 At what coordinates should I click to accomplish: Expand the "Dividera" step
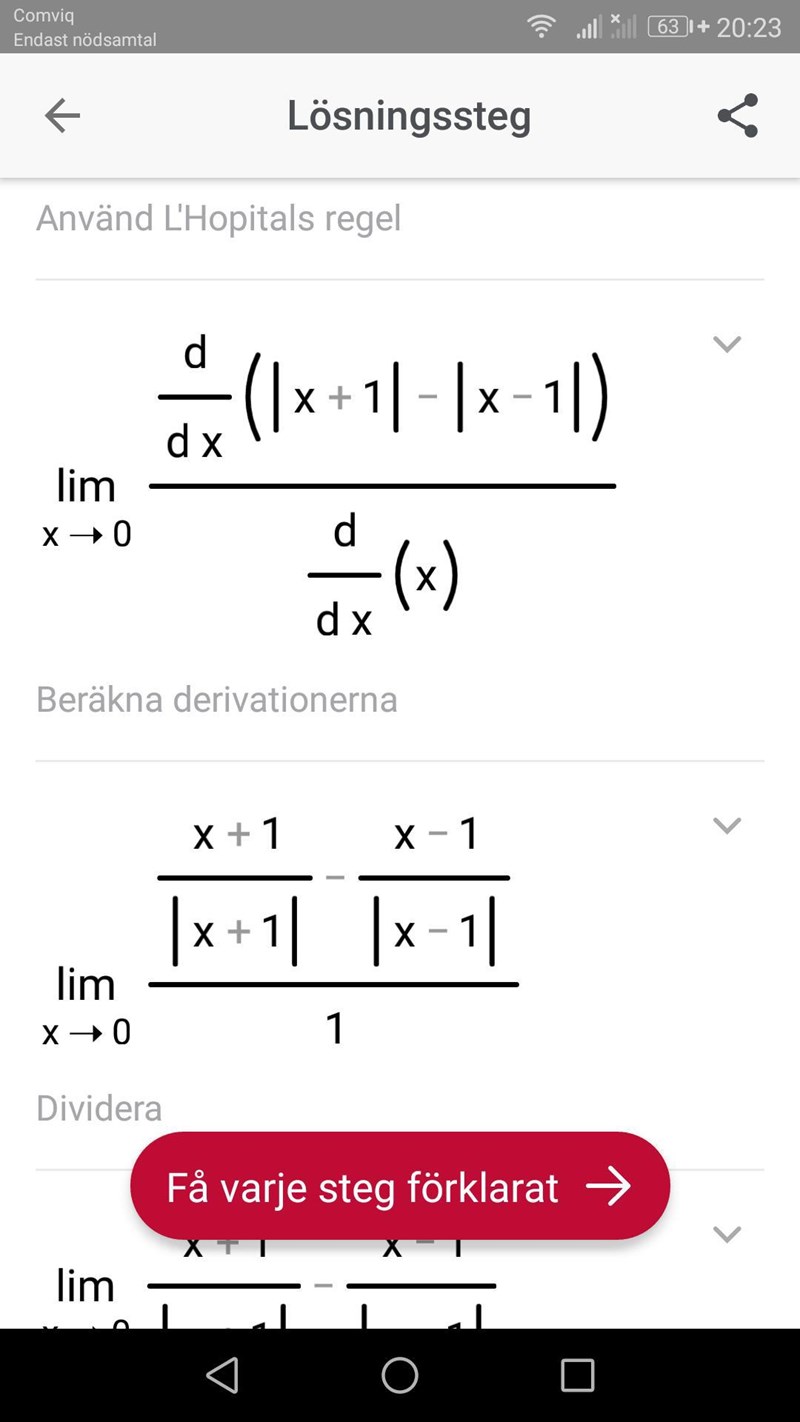pos(726,1234)
